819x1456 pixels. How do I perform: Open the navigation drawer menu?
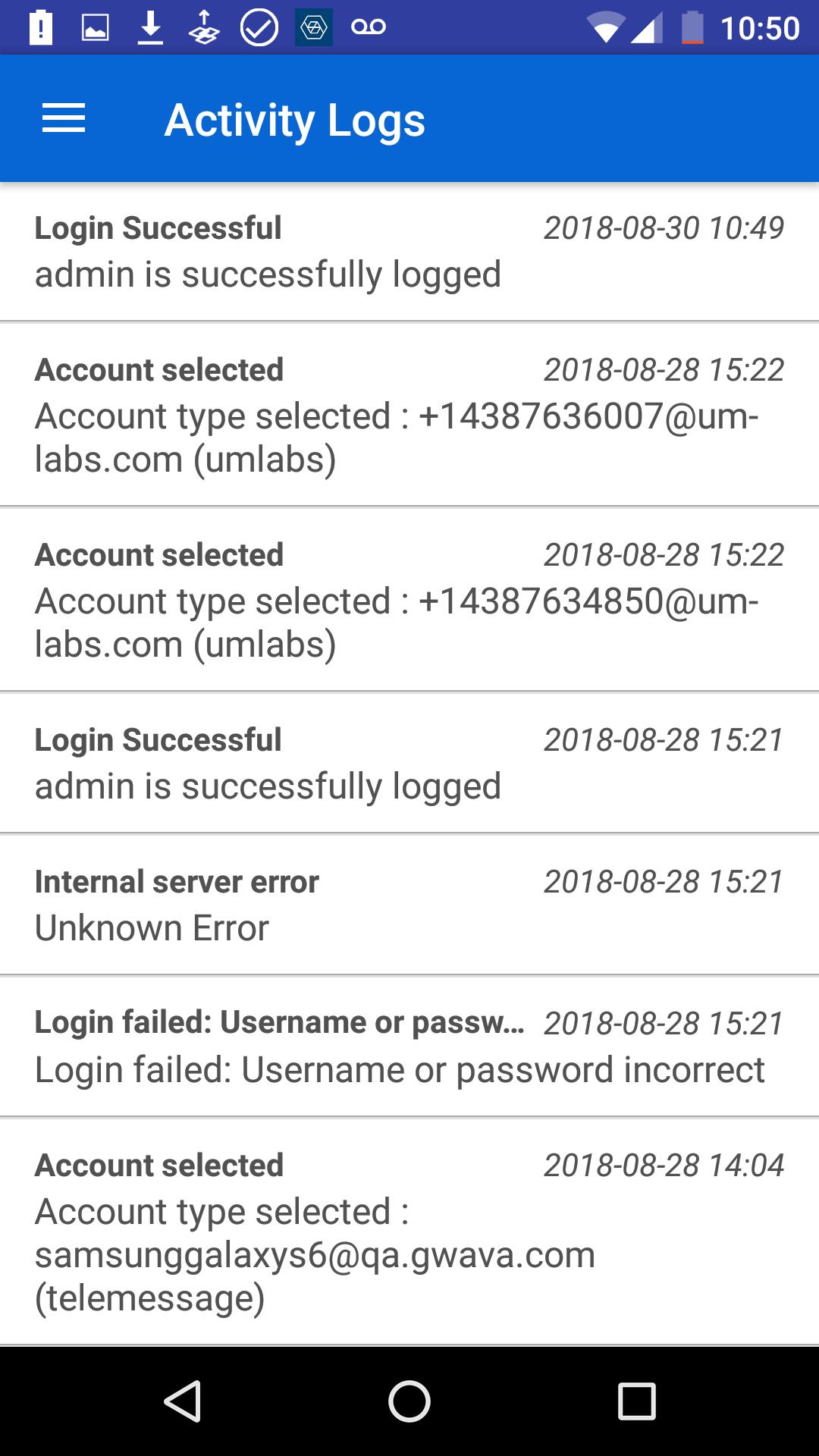point(64,119)
